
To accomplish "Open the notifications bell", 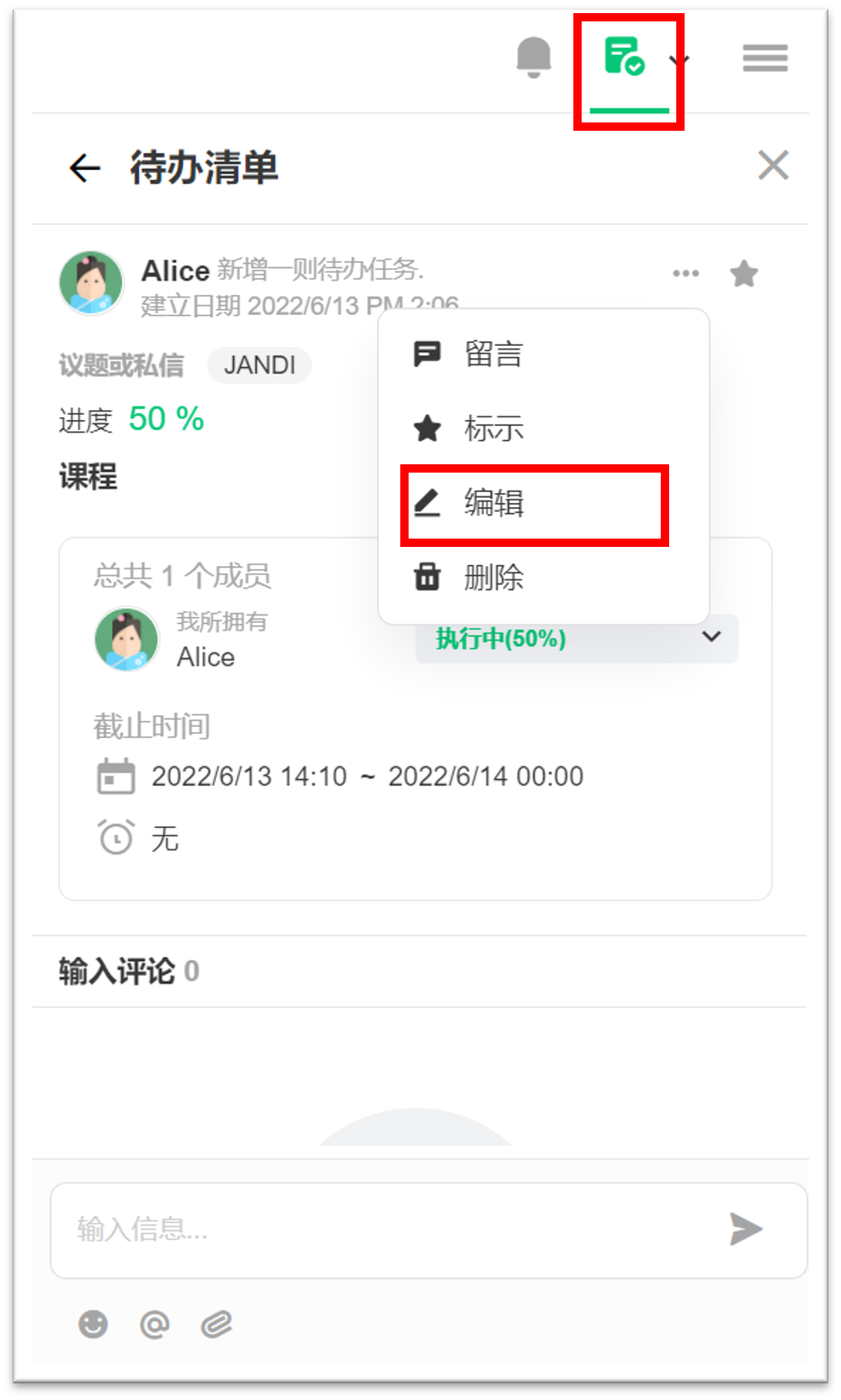I will point(534,58).
